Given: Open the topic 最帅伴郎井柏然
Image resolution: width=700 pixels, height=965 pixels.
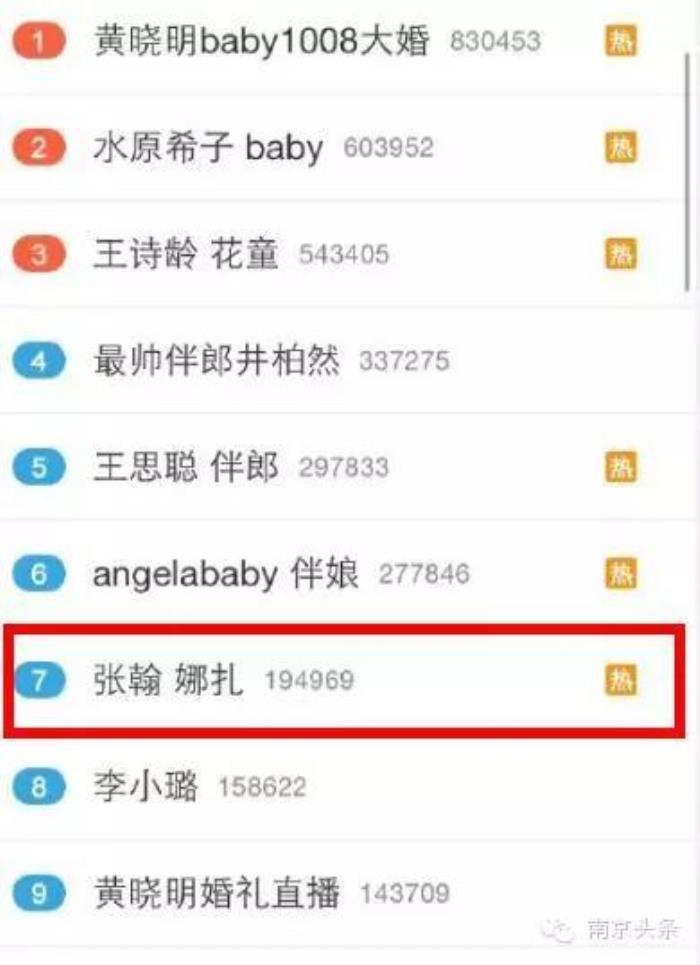Looking at the screenshot, I should tap(216, 360).
